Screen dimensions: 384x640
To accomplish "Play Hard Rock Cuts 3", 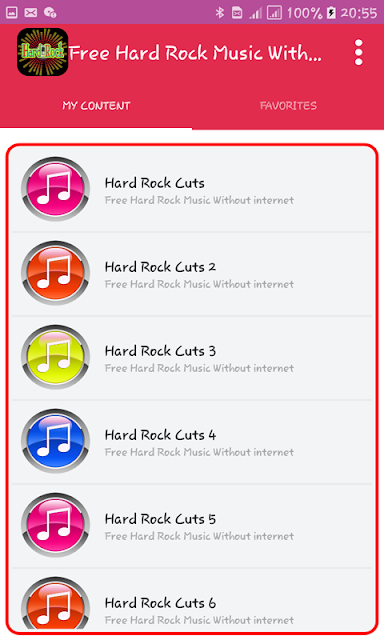I will (192, 358).
